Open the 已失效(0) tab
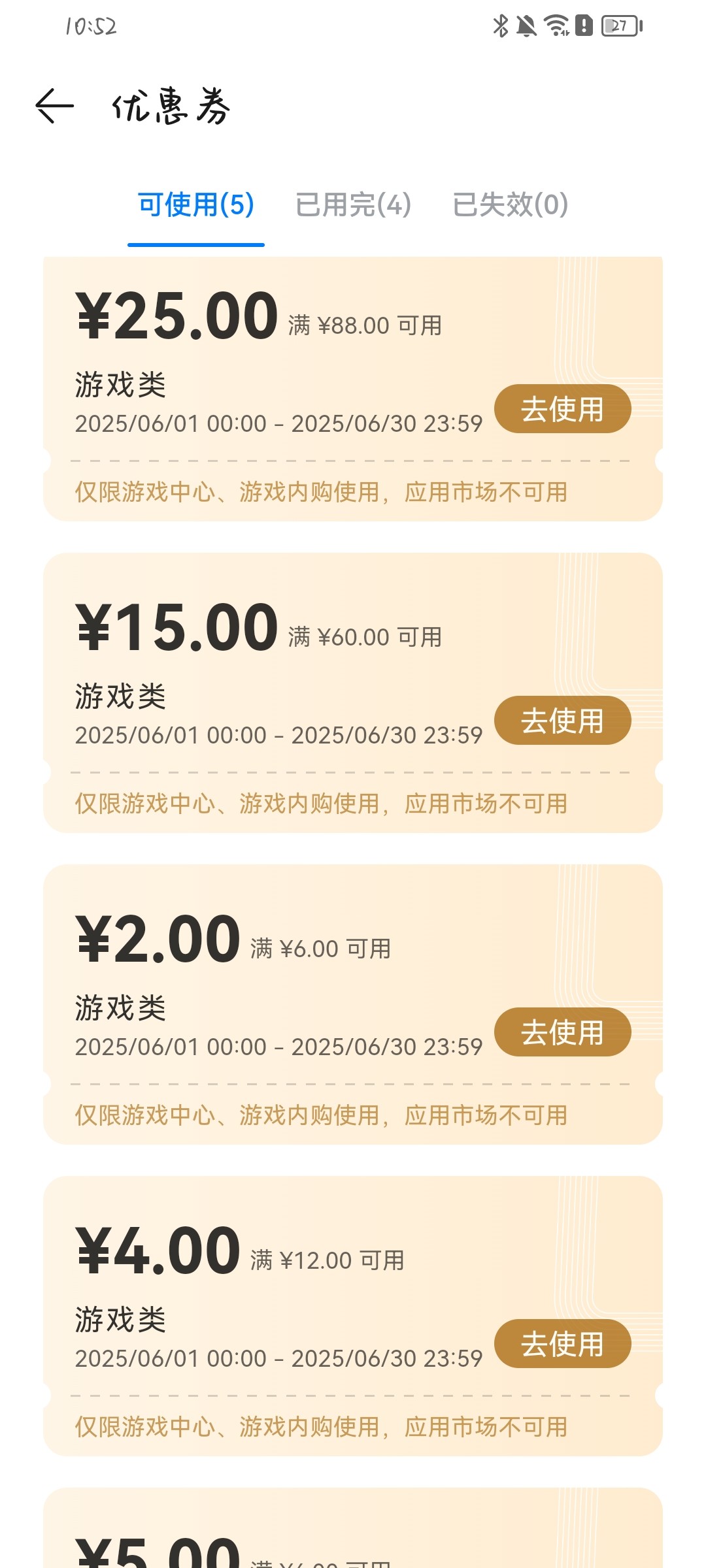706x1568 pixels. pos(511,204)
